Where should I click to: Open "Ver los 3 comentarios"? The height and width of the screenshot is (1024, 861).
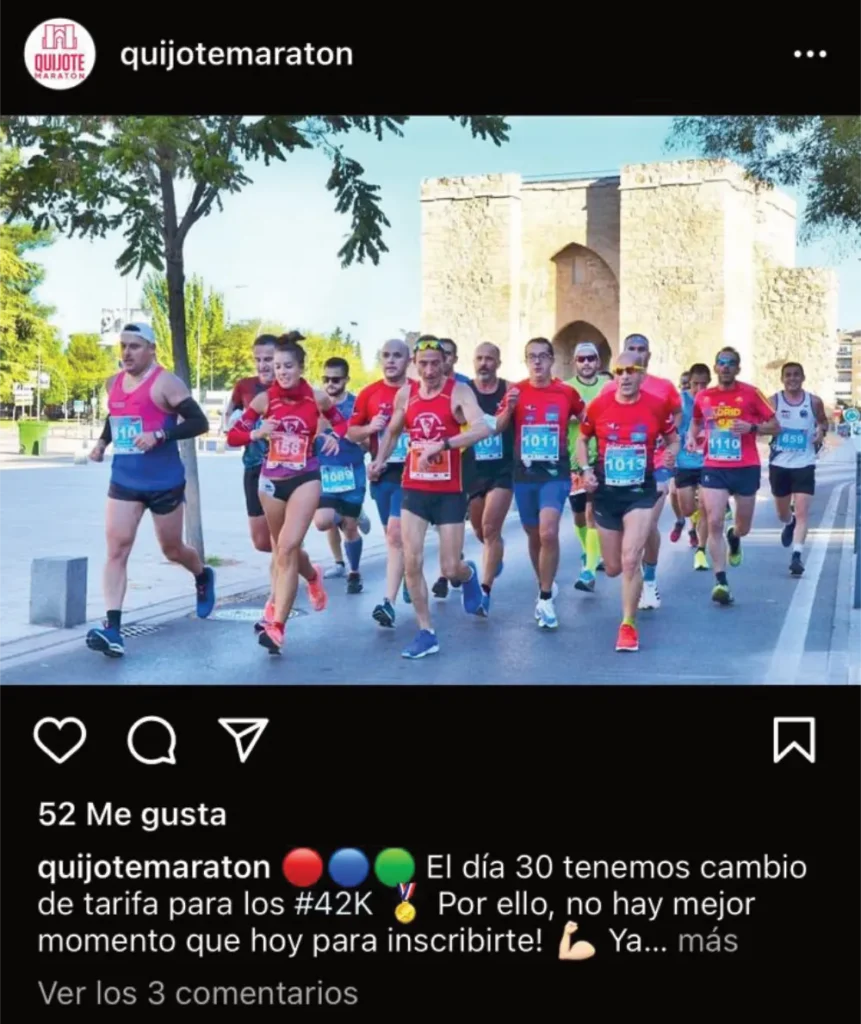point(198,993)
